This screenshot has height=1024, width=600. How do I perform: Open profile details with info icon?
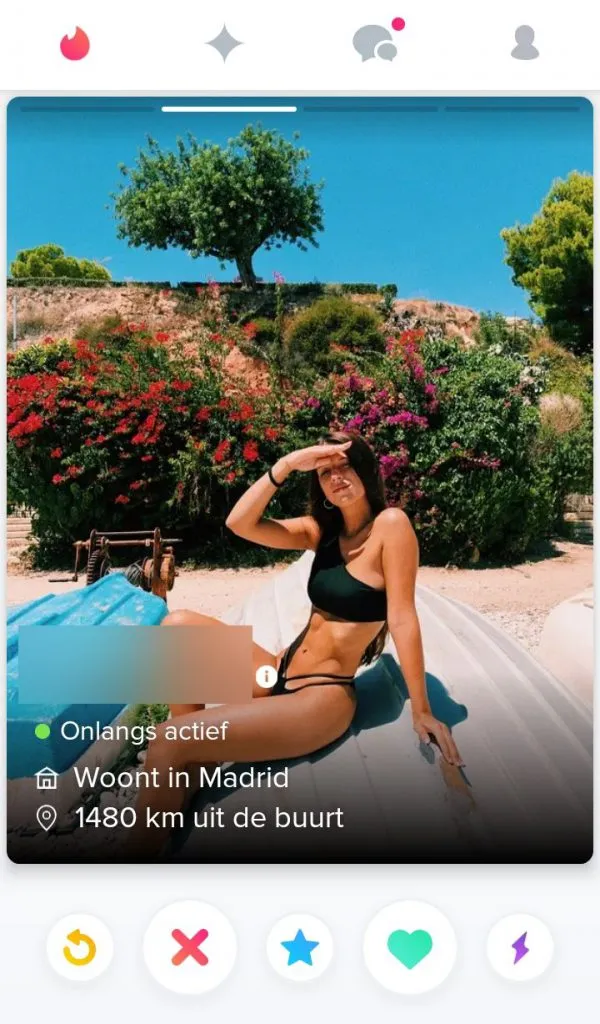[266, 677]
